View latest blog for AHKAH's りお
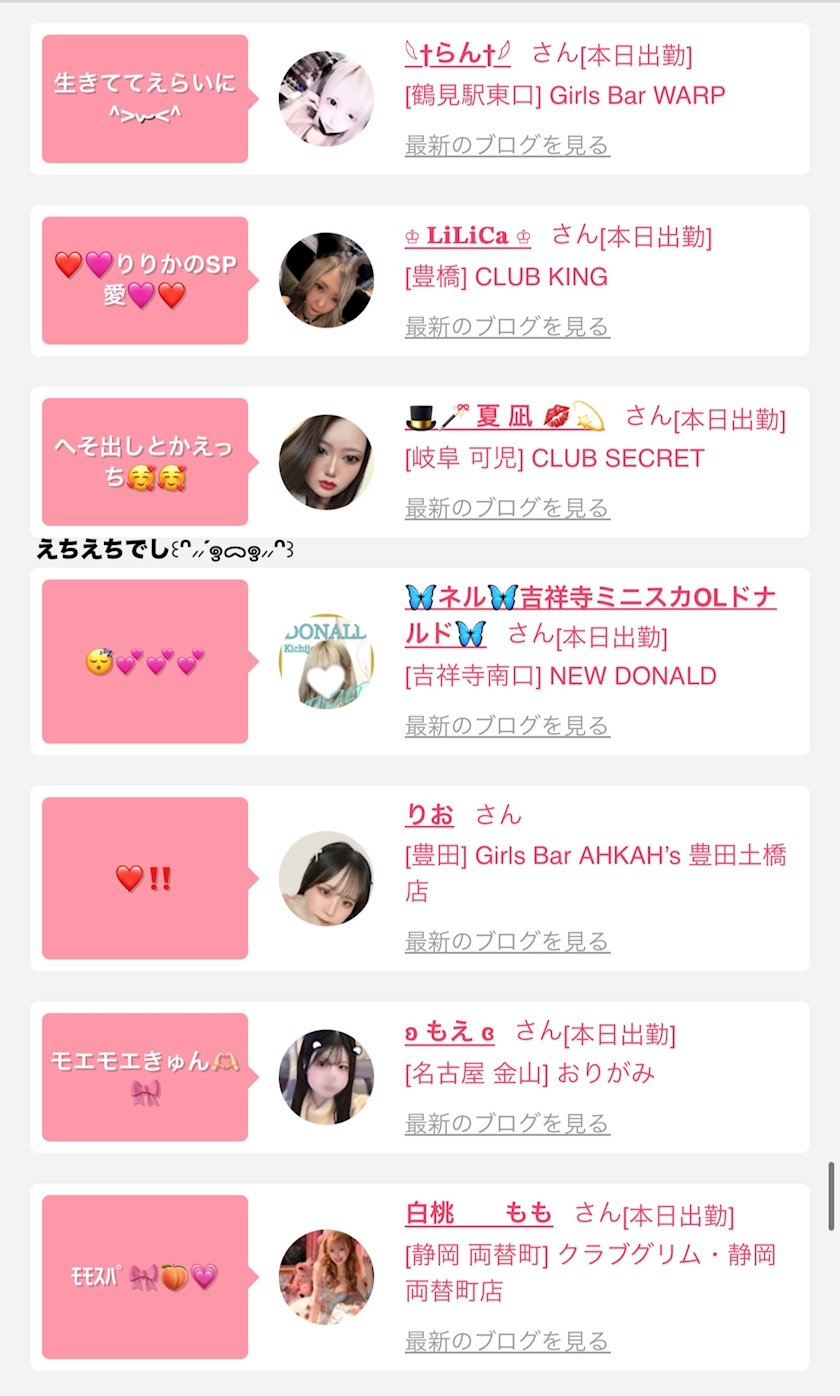 coord(507,941)
